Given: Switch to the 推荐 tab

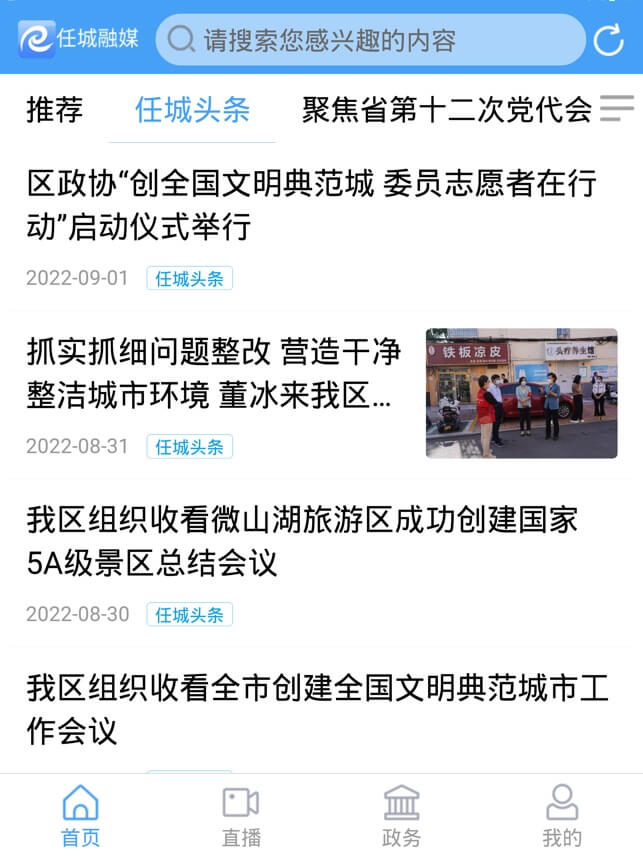Looking at the screenshot, I should coord(55,109).
